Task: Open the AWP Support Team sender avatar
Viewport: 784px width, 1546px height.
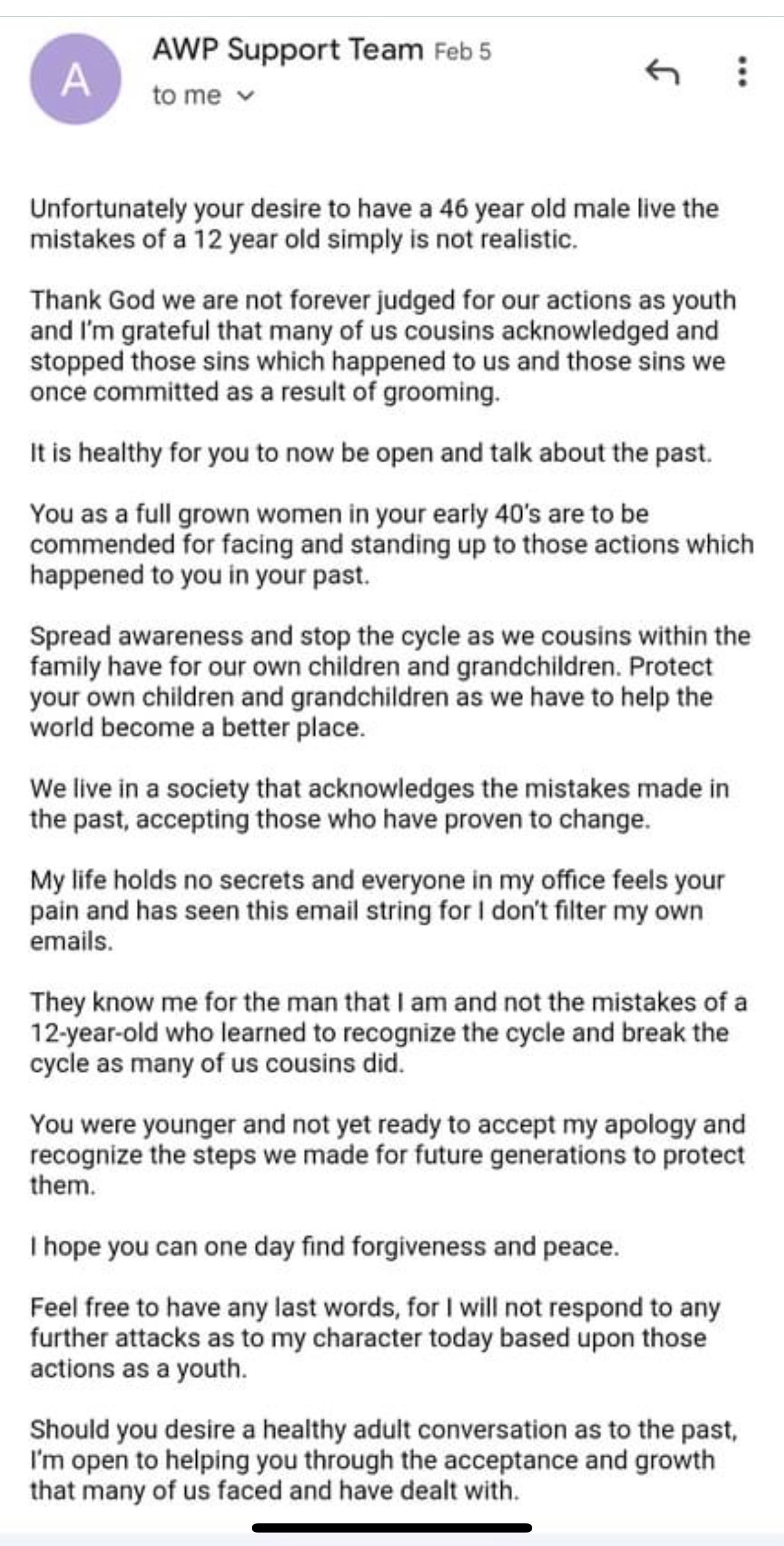Action: click(x=75, y=80)
